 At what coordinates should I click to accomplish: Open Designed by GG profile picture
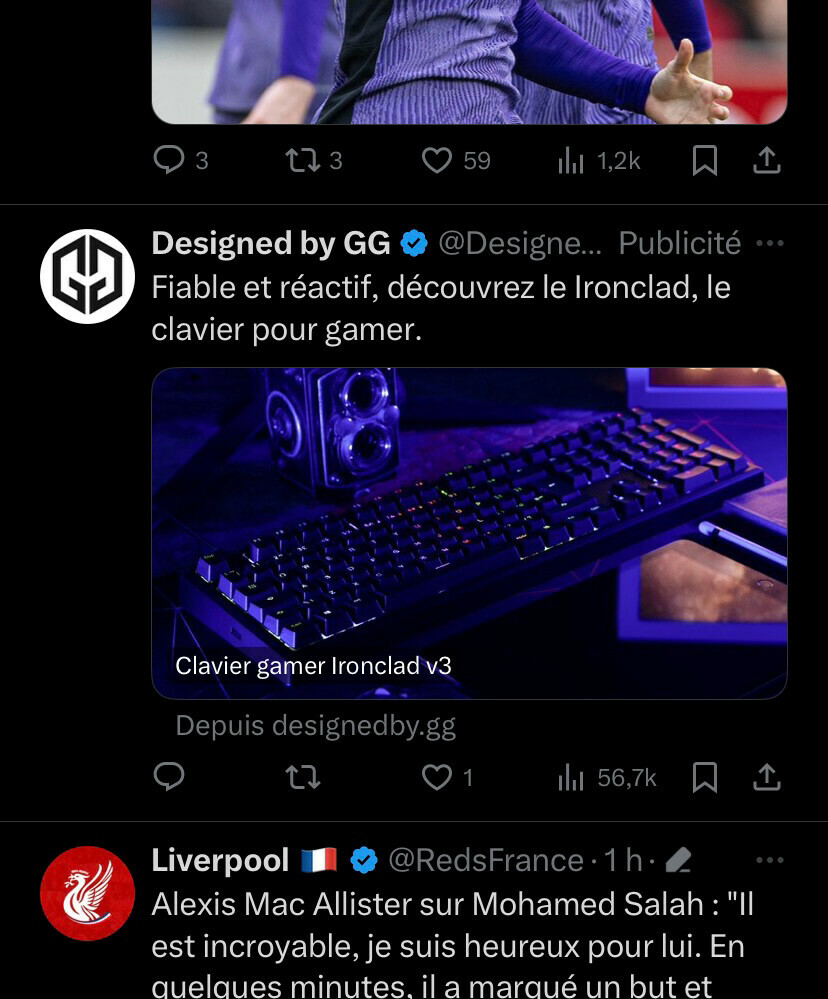[x=87, y=276]
